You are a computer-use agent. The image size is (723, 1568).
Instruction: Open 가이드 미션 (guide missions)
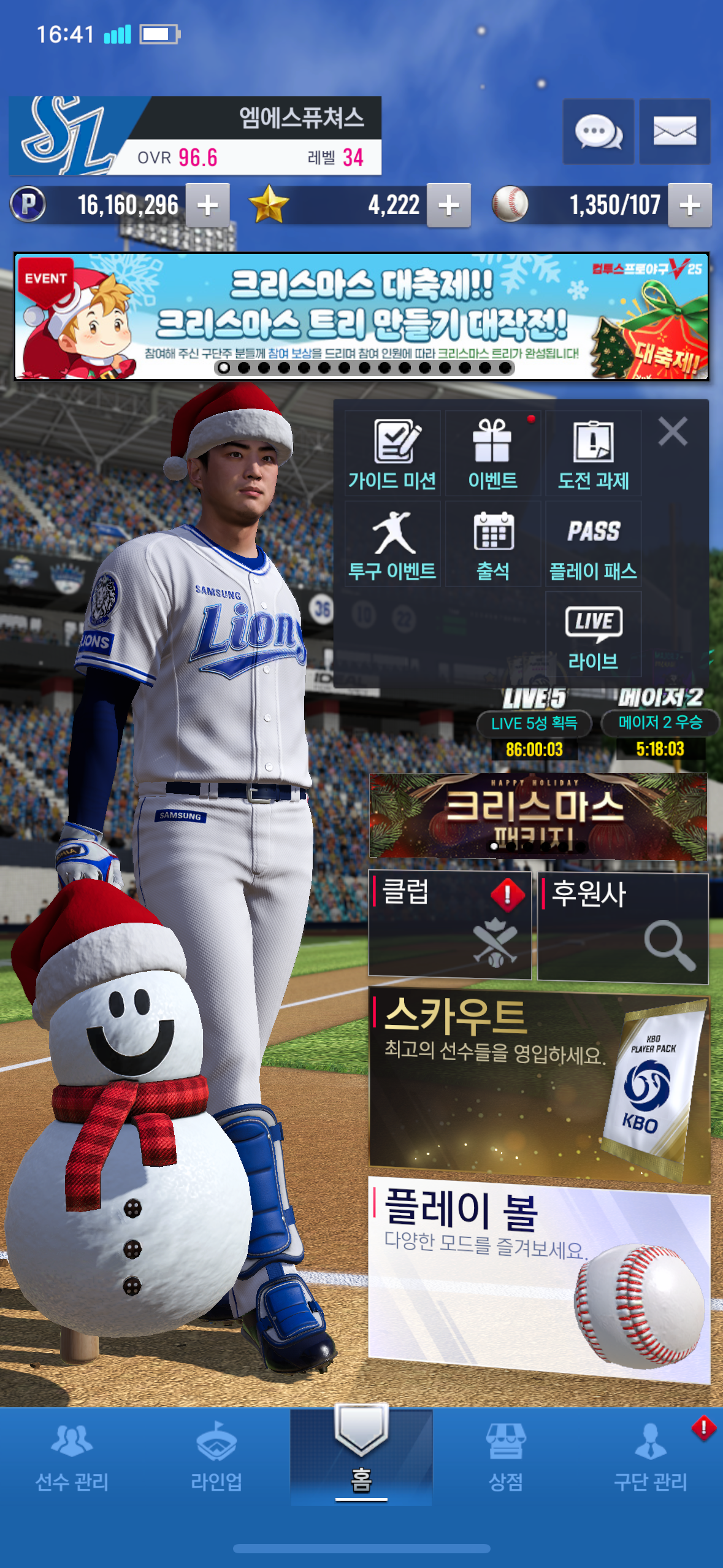(x=392, y=454)
